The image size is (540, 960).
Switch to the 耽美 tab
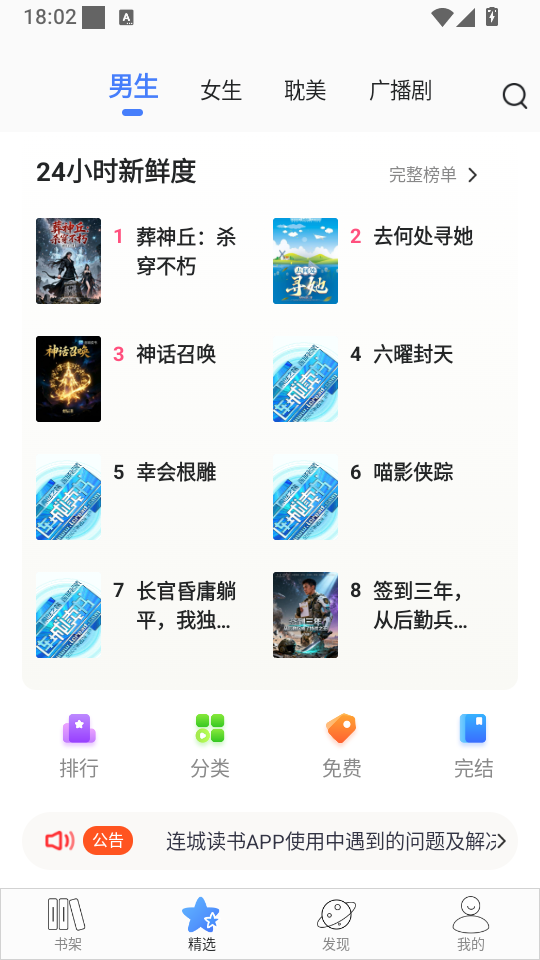pos(305,91)
